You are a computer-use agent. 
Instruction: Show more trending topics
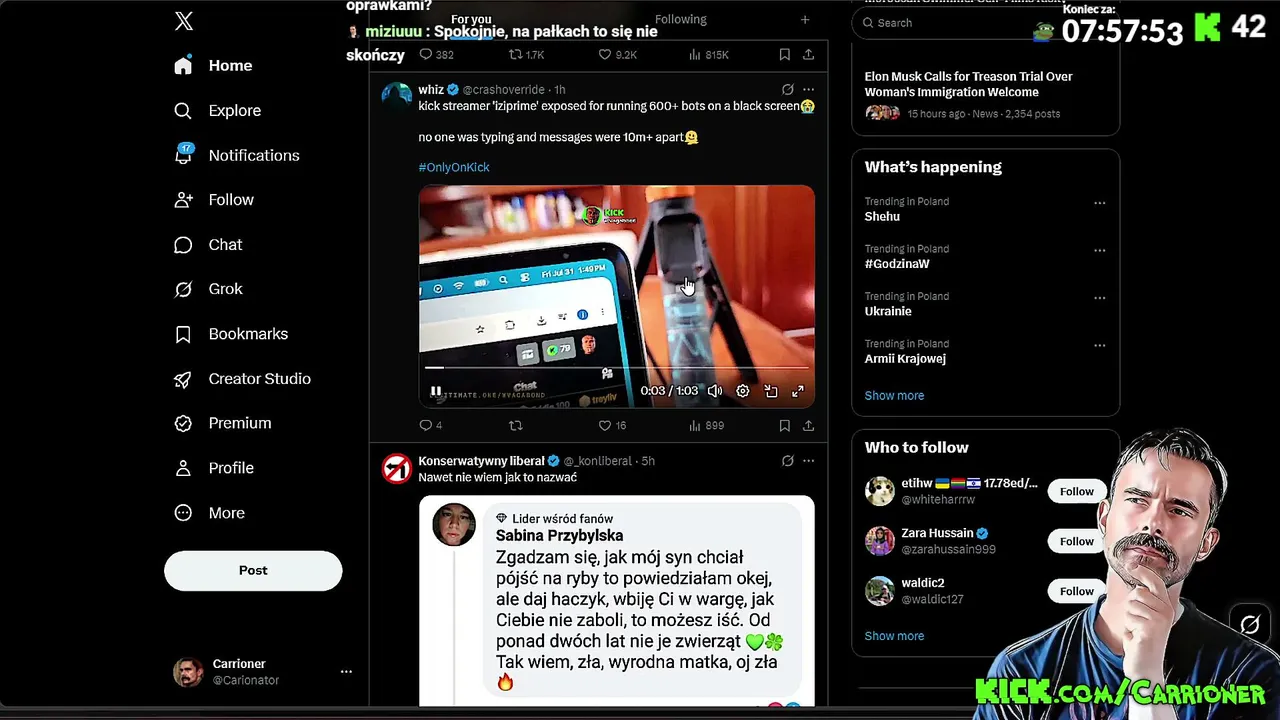click(894, 395)
